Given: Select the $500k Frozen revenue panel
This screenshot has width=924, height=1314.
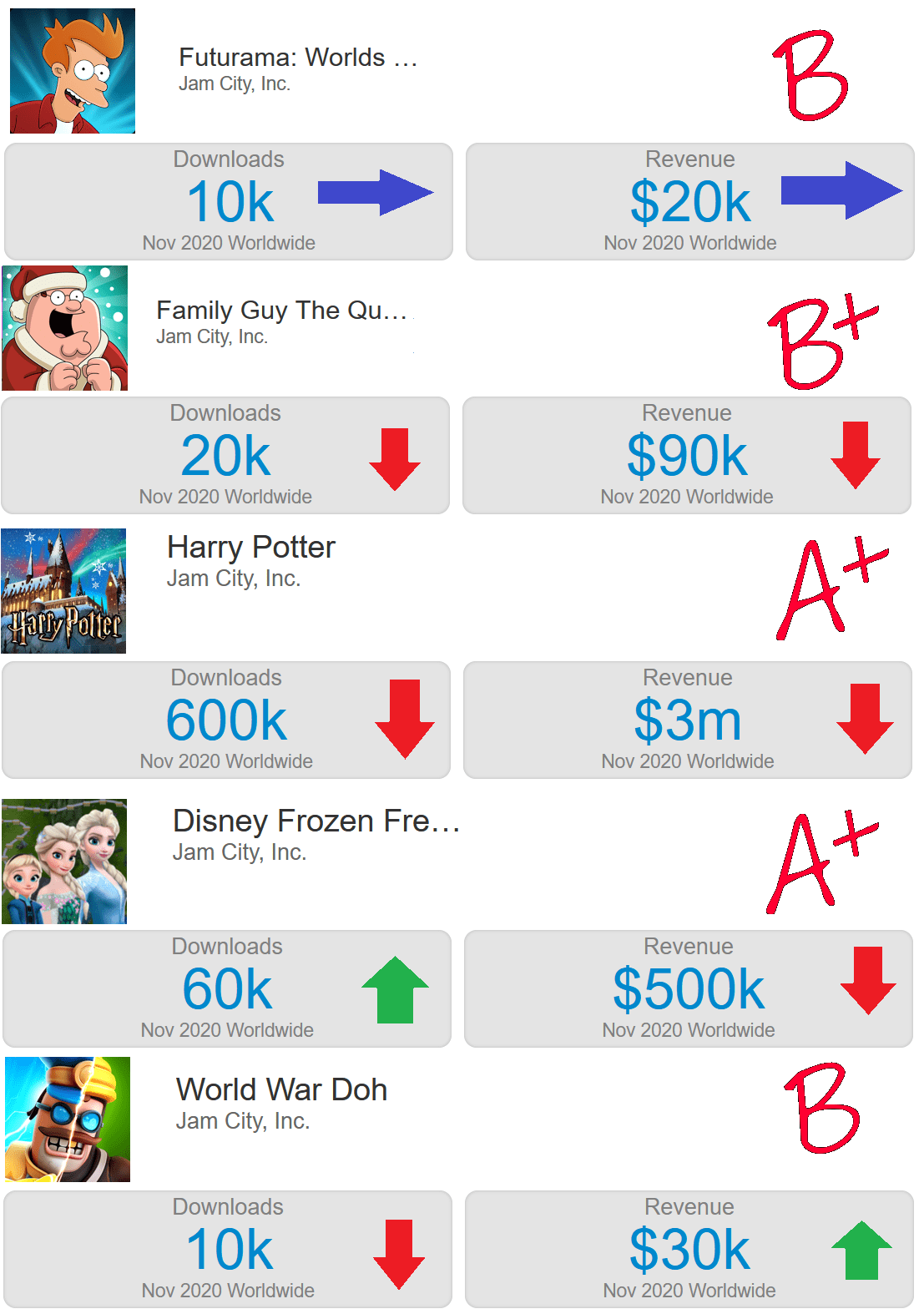Looking at the screenshot, I should pos(687,988).
